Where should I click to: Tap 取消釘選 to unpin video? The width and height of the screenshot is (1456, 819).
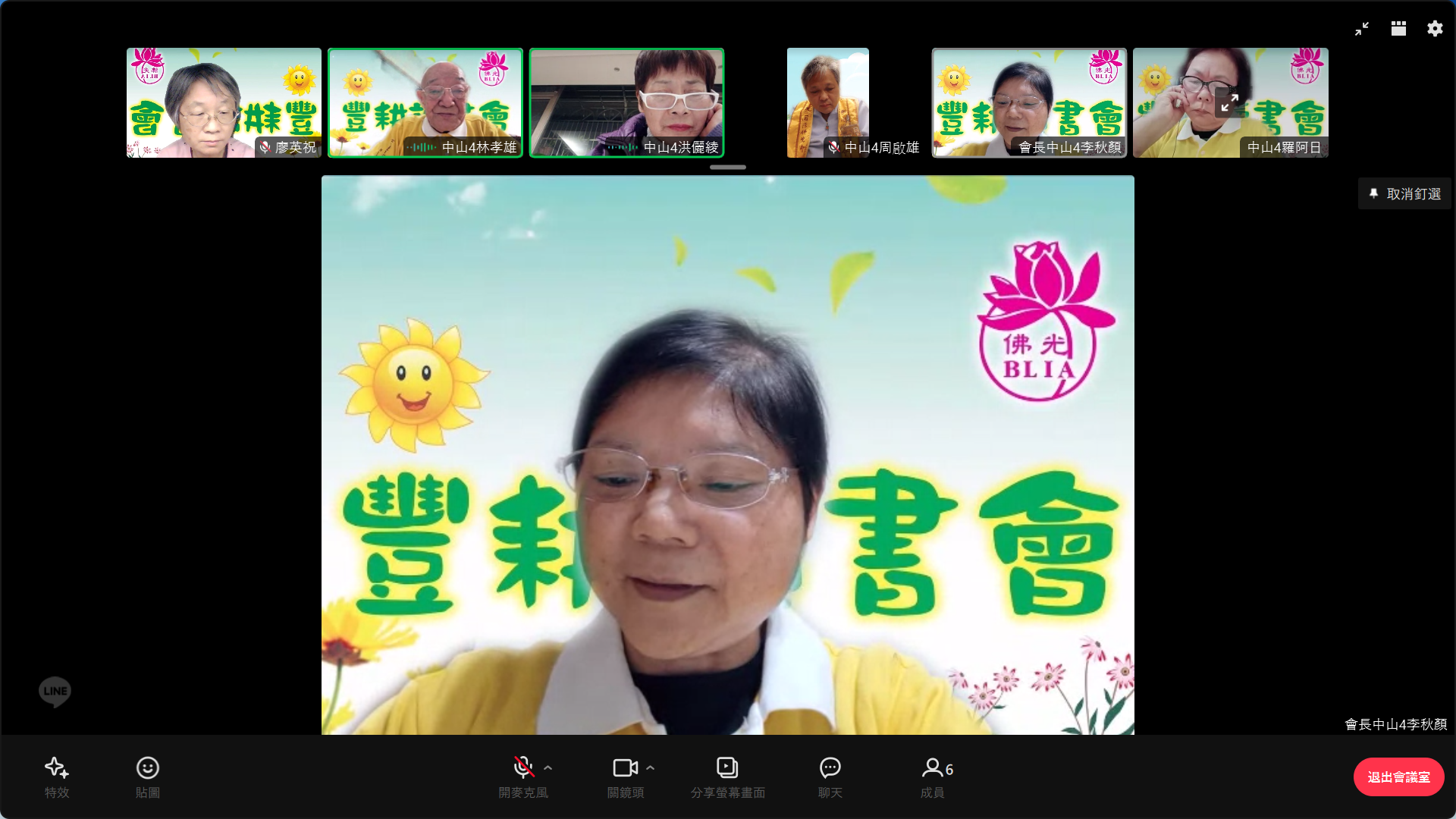click(1404, 194)
